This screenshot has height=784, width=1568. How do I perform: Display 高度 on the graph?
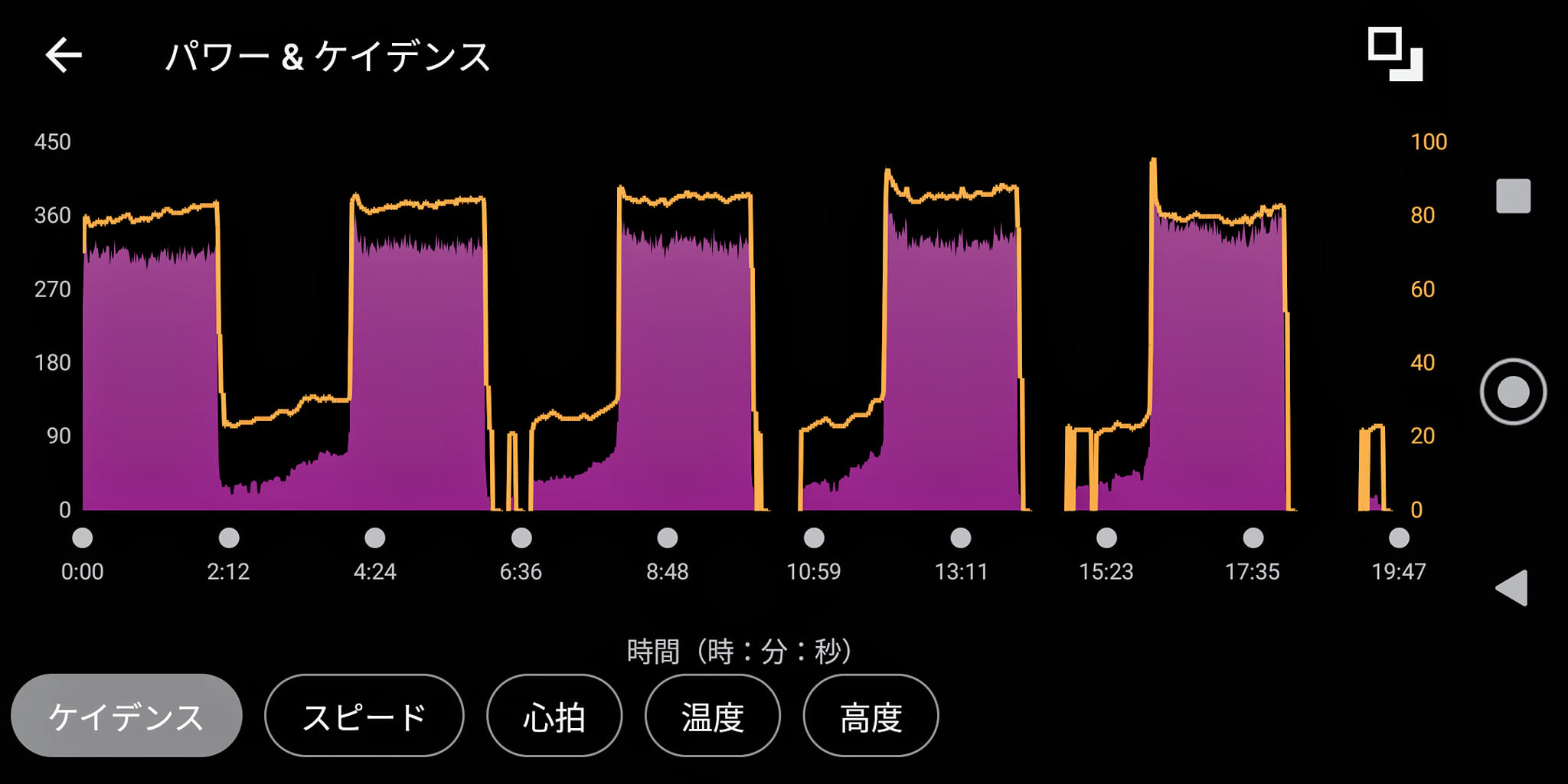point(871,716)
